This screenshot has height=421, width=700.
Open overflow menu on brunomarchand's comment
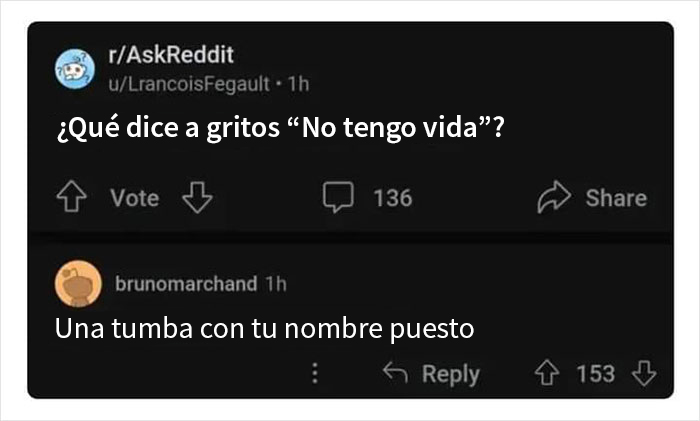(x=316, y=374)
